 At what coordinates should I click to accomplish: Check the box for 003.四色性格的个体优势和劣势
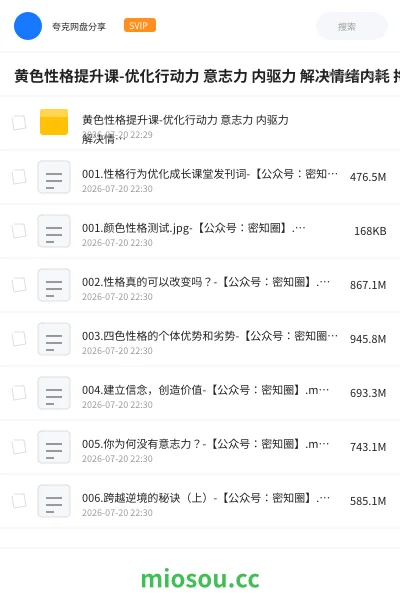point(19,339)
